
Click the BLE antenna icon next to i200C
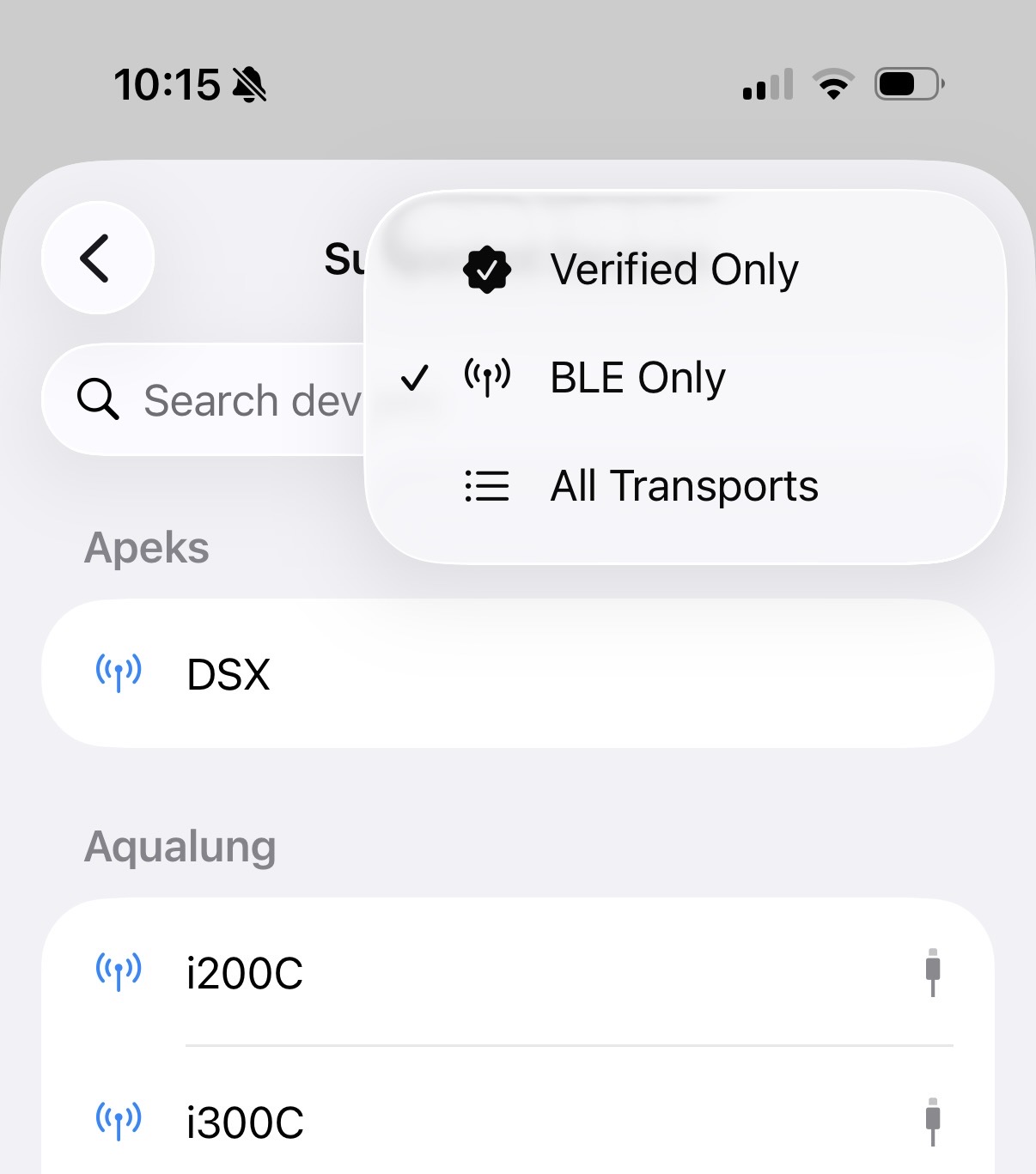point(118,973)
